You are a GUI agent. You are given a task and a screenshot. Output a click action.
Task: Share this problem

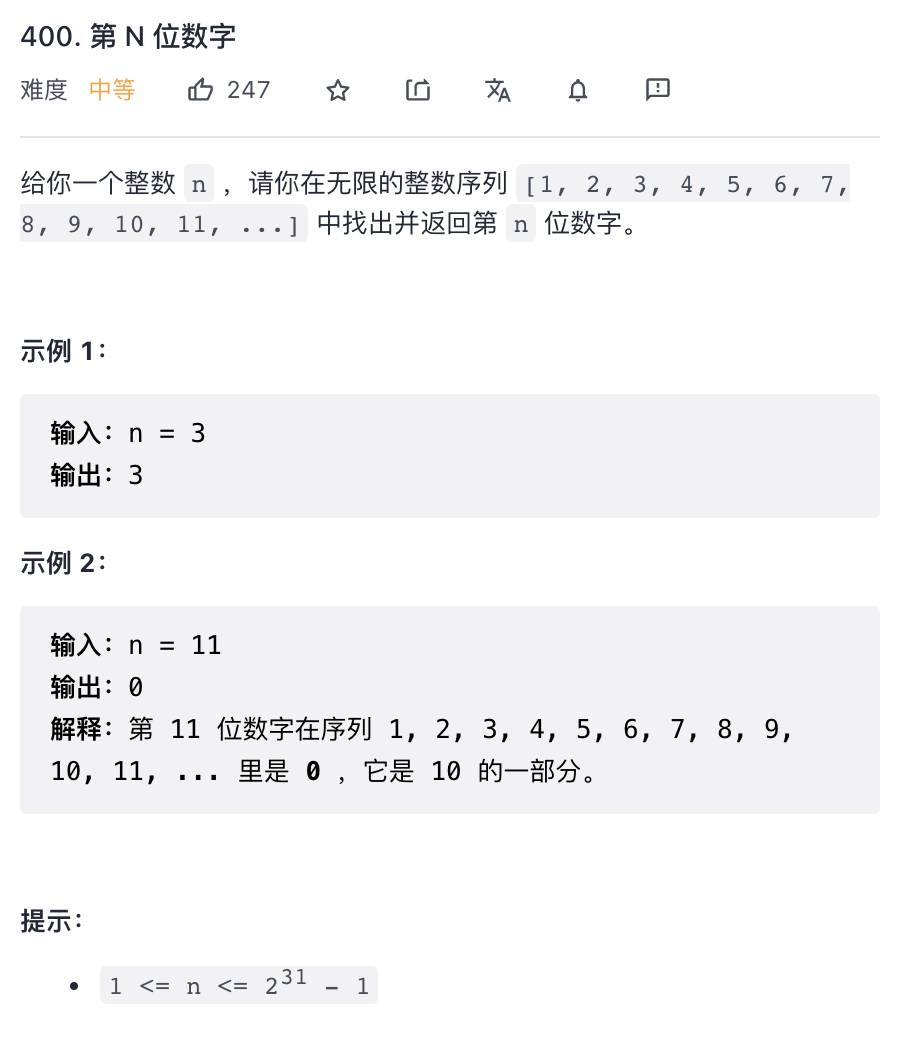[418, 90]
